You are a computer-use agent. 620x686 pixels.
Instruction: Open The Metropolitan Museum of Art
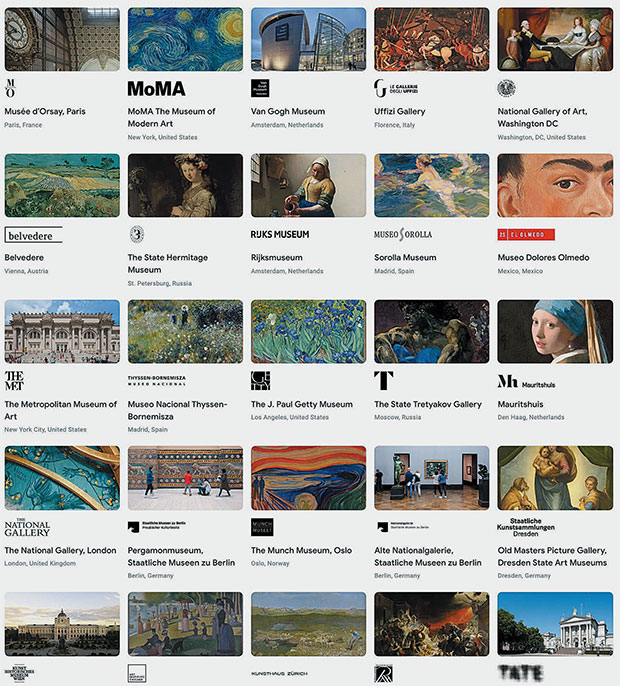click(62, 331)
